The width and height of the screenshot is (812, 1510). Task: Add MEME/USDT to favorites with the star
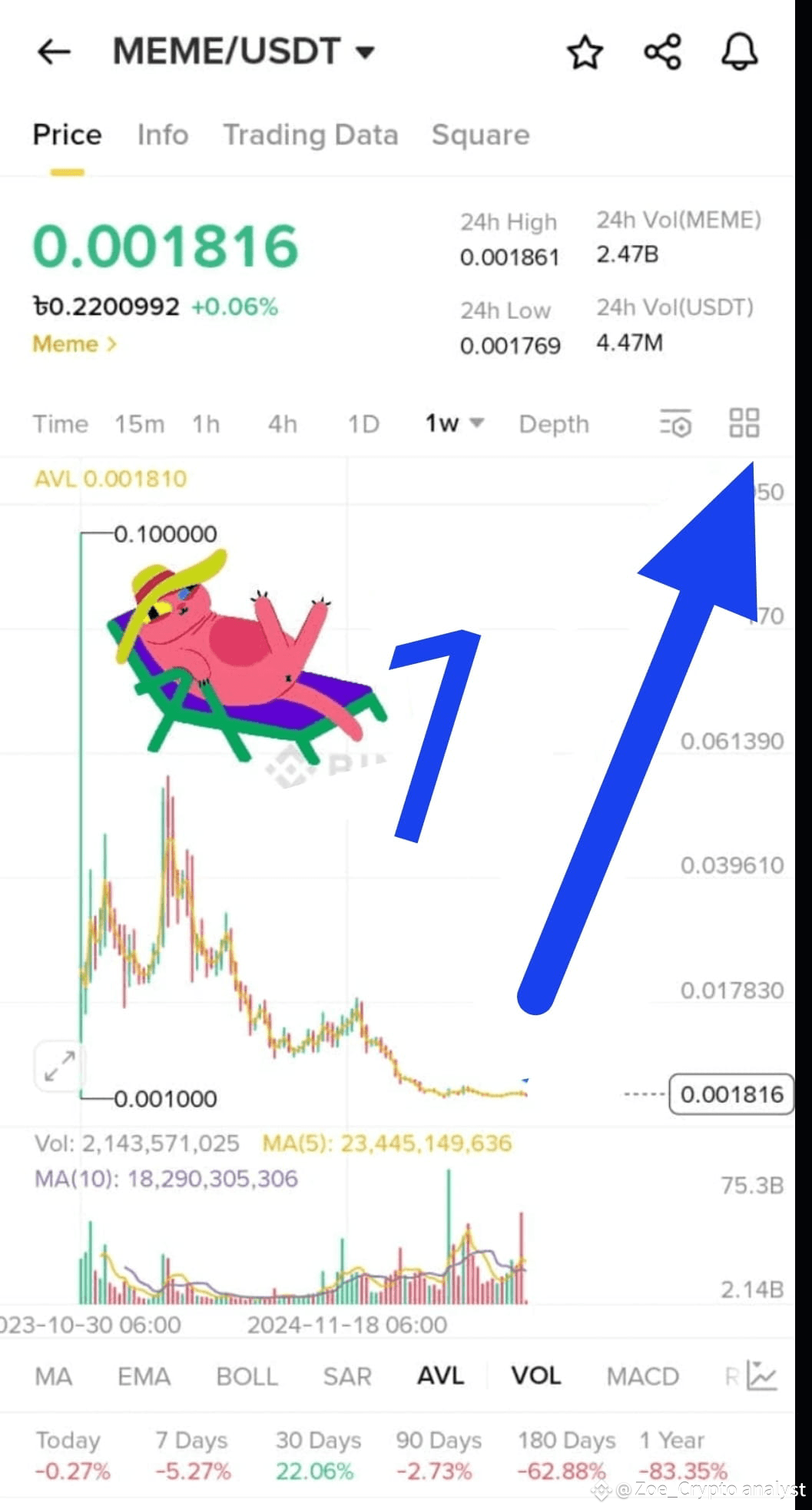click(585, 52)
